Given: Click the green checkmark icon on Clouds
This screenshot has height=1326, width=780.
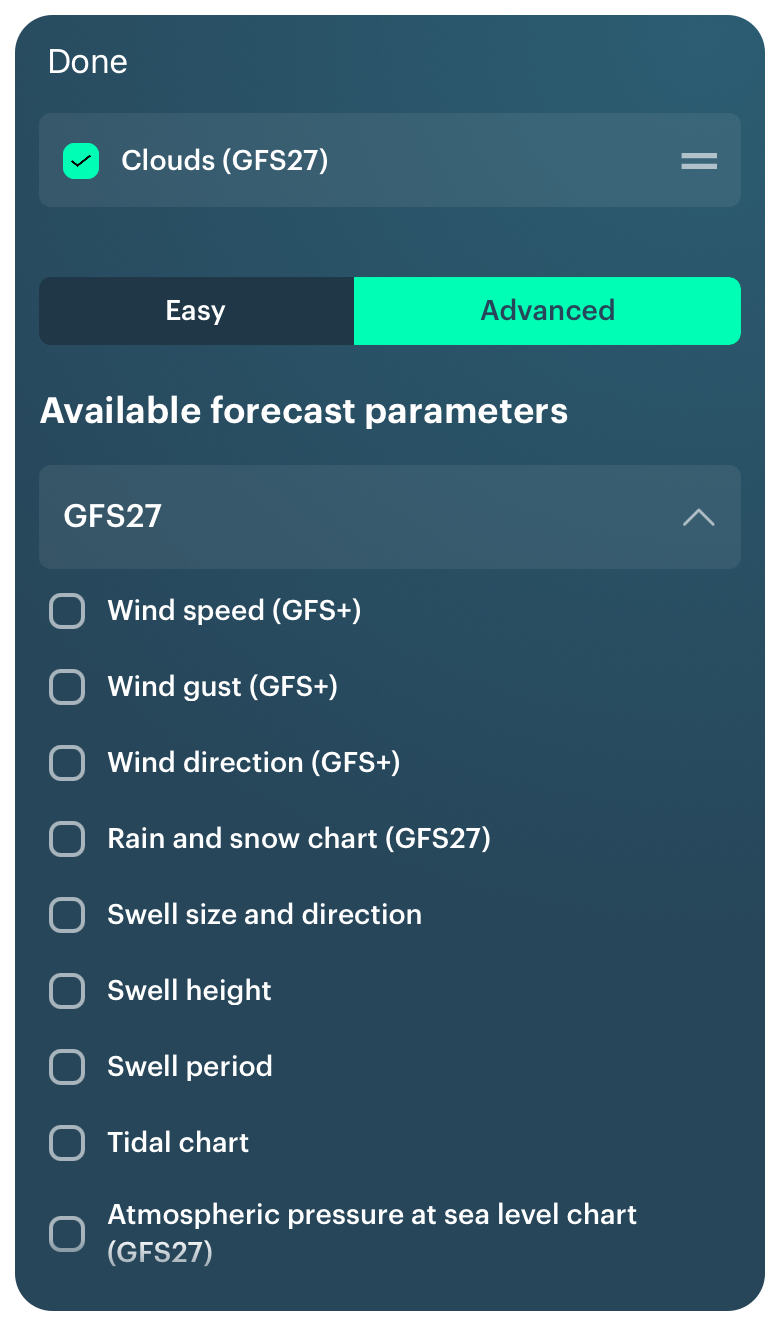Looking at the screenshot, I should (x=79, y=160).
